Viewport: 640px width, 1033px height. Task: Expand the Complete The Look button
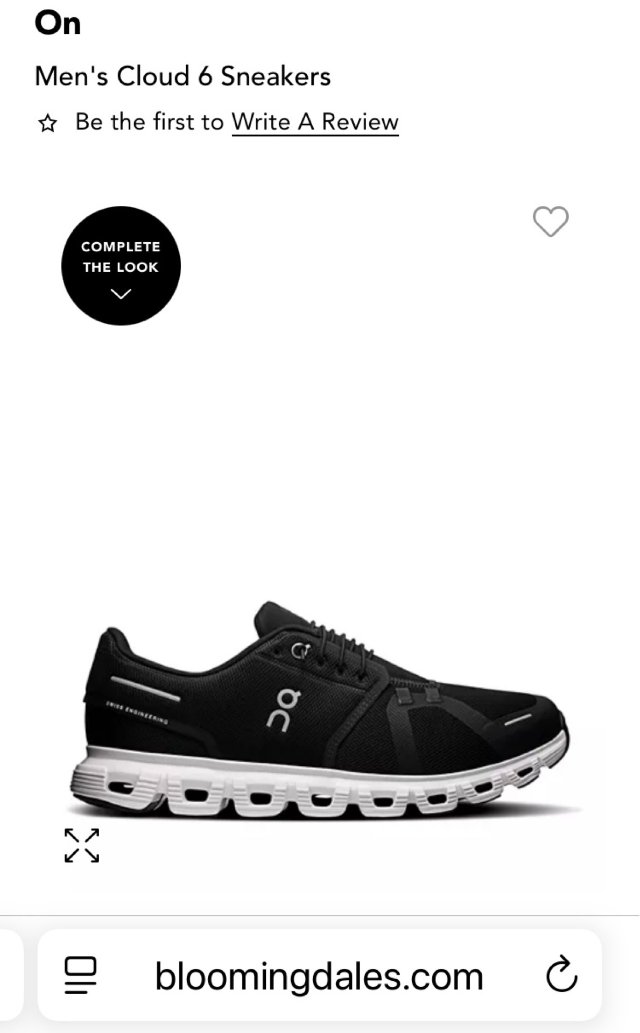121,266
